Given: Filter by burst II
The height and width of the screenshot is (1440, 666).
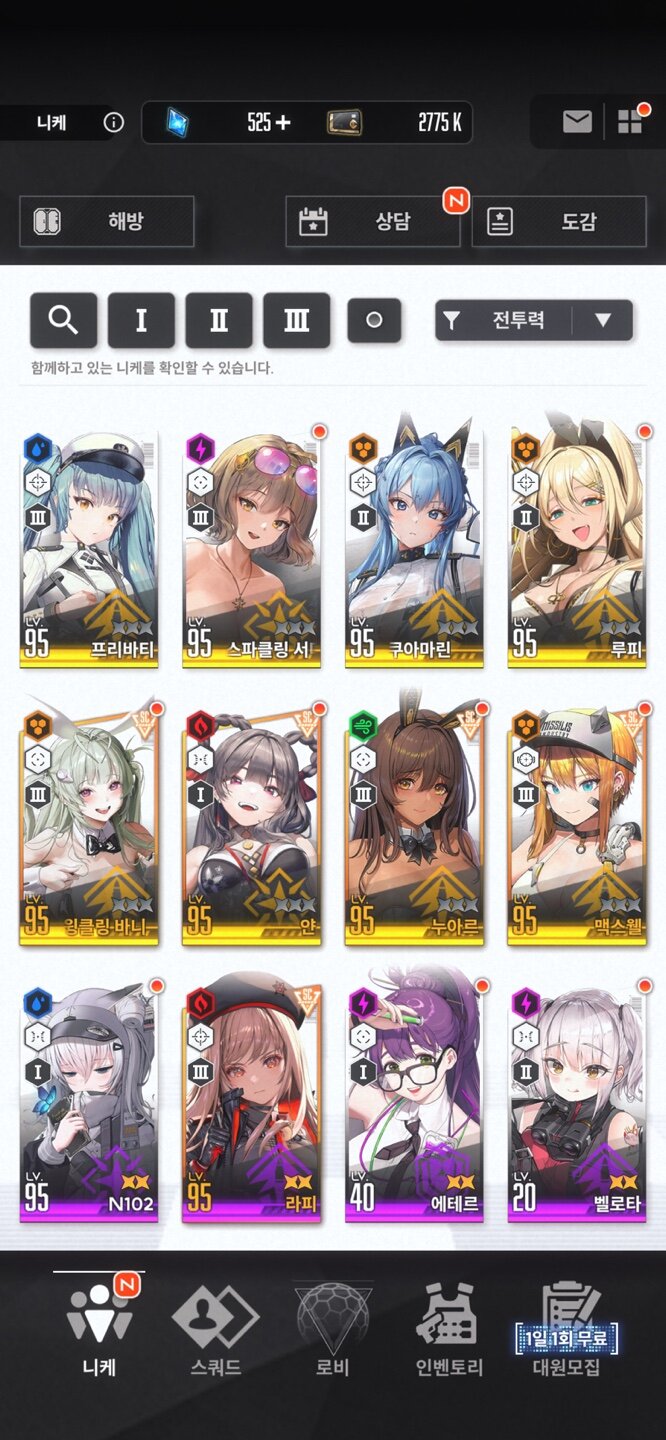Looking at the screenshot, I should coord(219,320).
